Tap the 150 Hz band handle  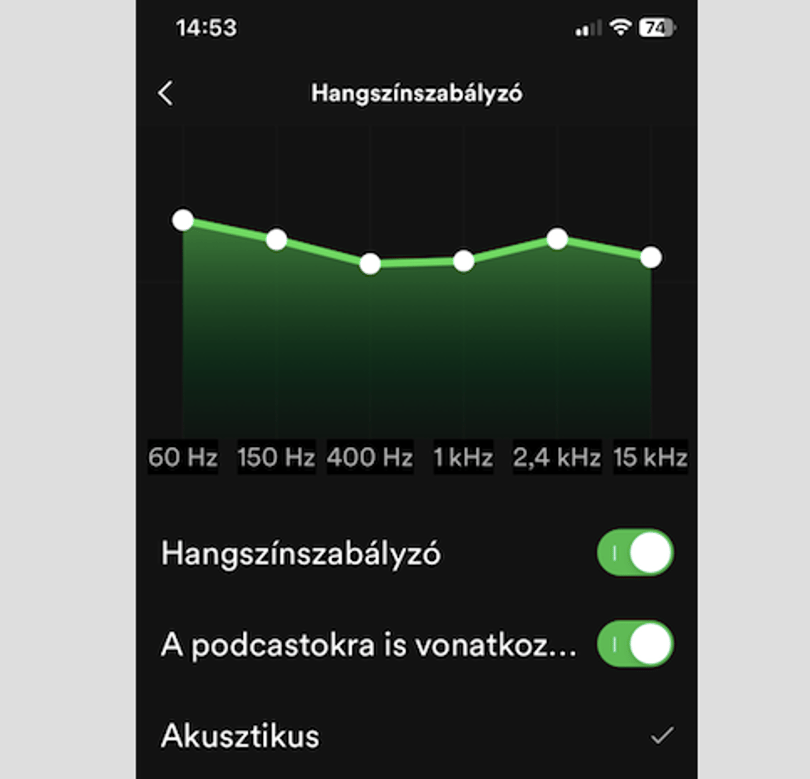276,240
